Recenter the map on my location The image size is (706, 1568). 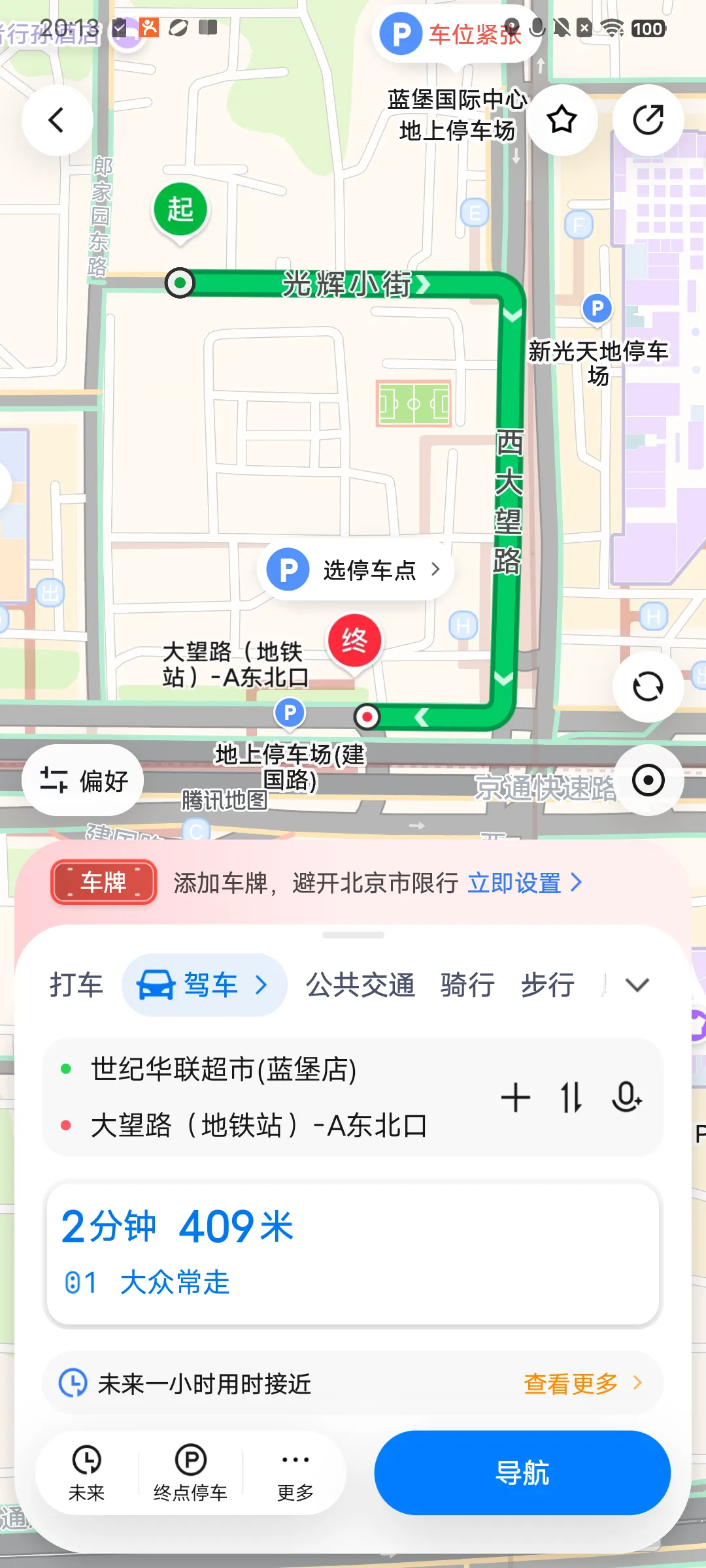pyautogui.click(x=648, y=780)
